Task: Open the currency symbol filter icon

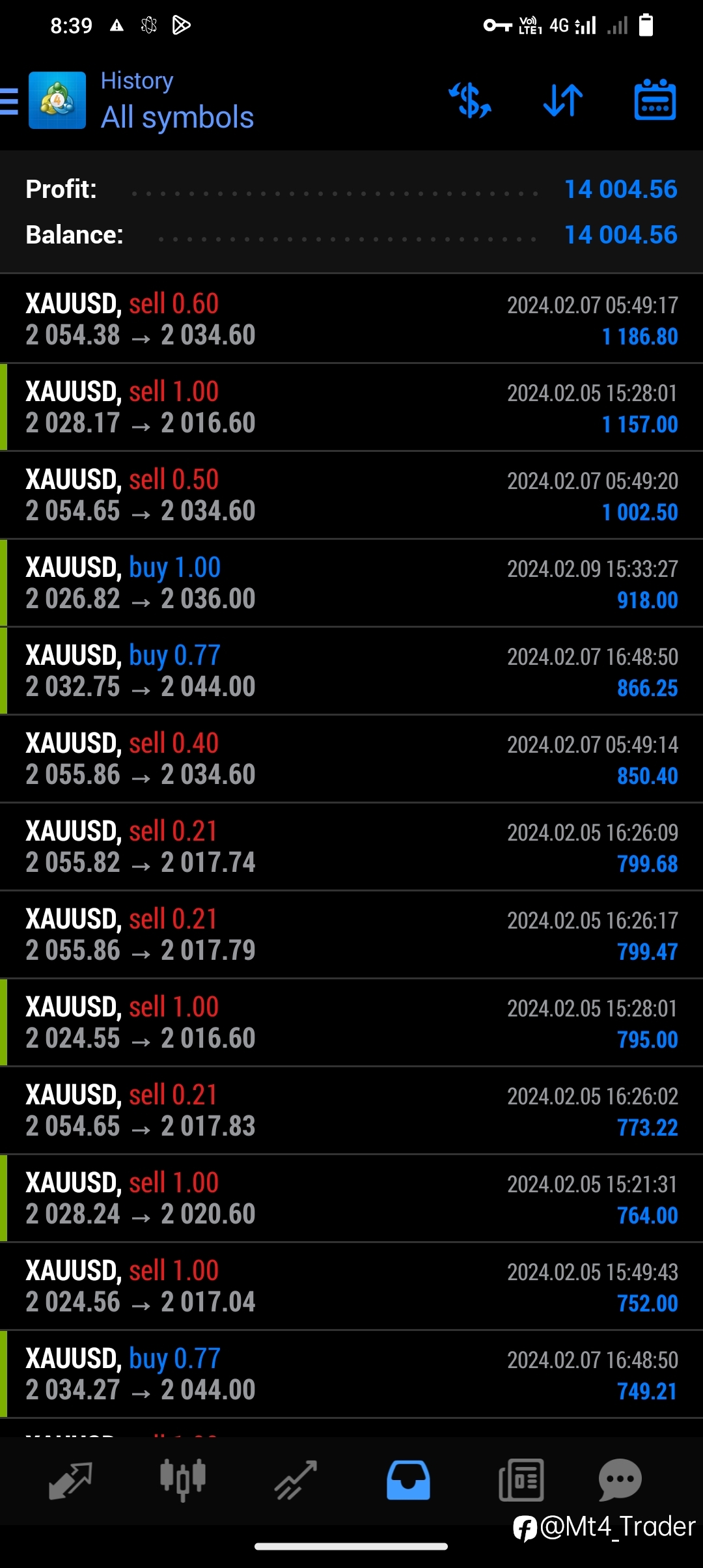Action: 470,100
